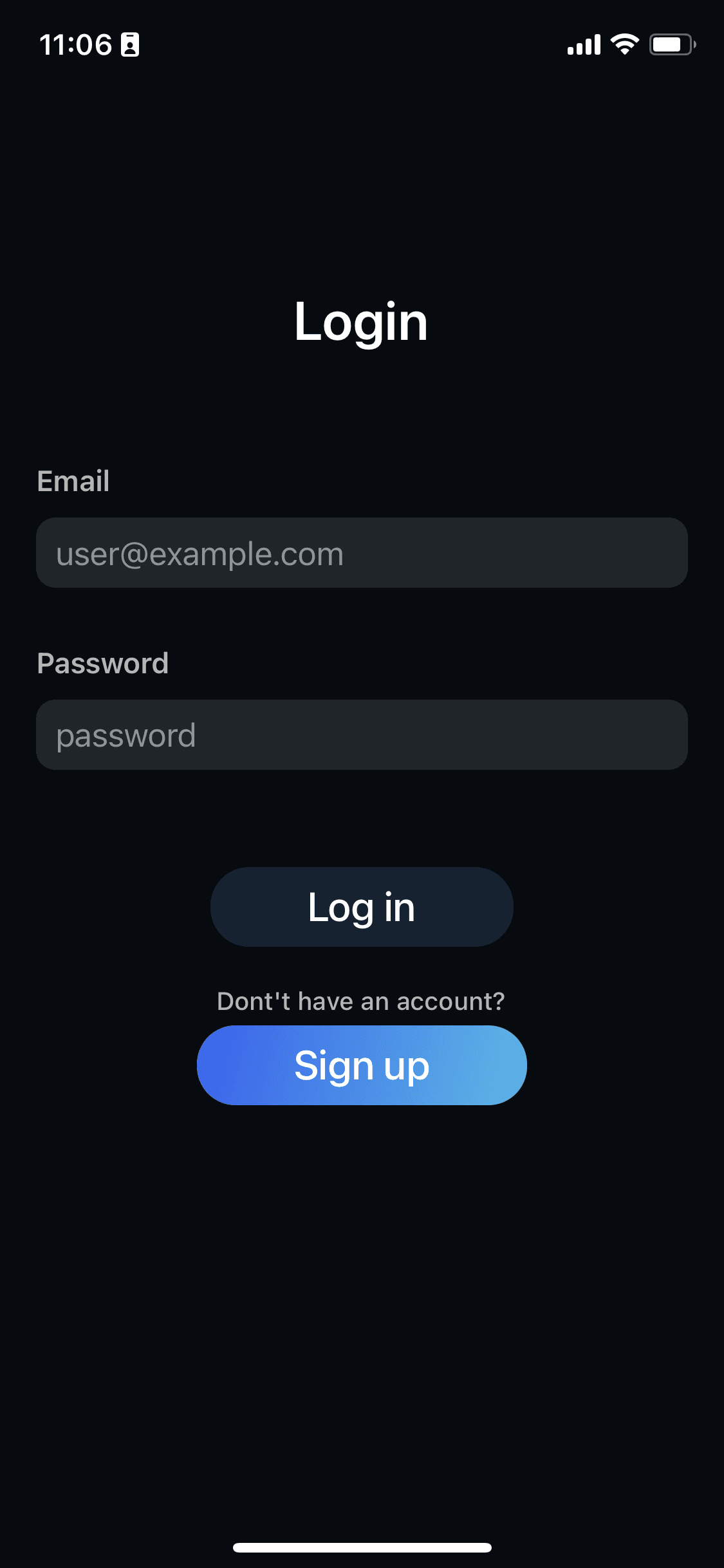Open Sign up to create an account
This screenshot has height=1568, width=724.
point(362,1065)
